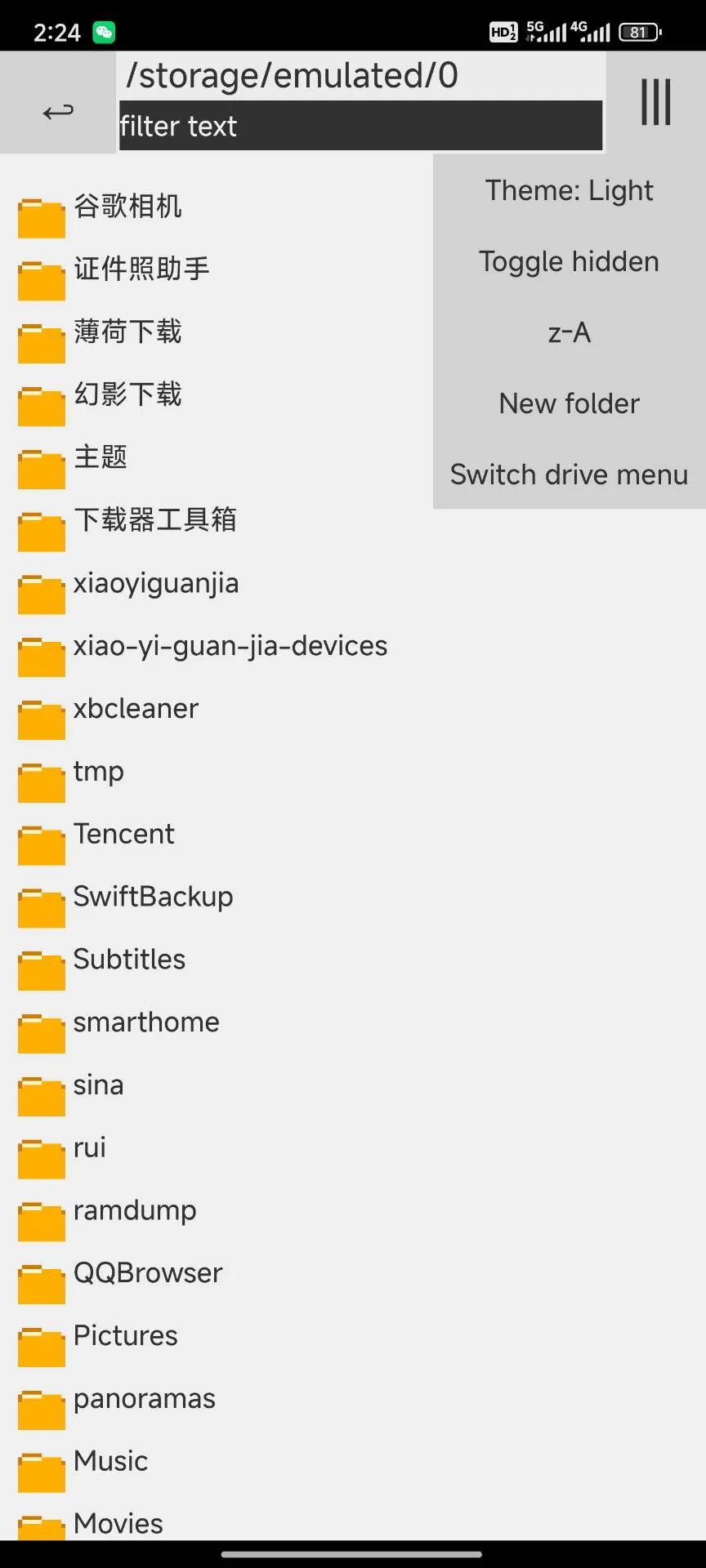Open the xbcleaner folder
The width and height of the screenshot is (706, 1568).
pyautogui.click(x=136, y=709)
